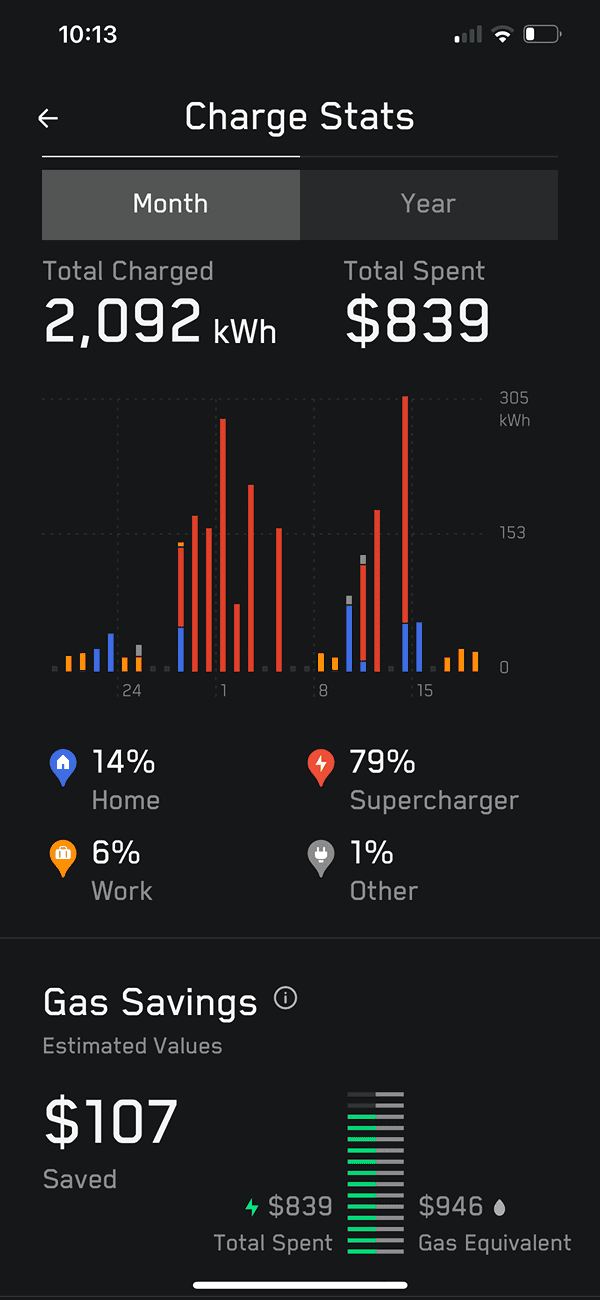Open the Gas Savings info icon
Image resolution: width=600 pixels, height=1300 pixels.
click(x=286, y=998)
